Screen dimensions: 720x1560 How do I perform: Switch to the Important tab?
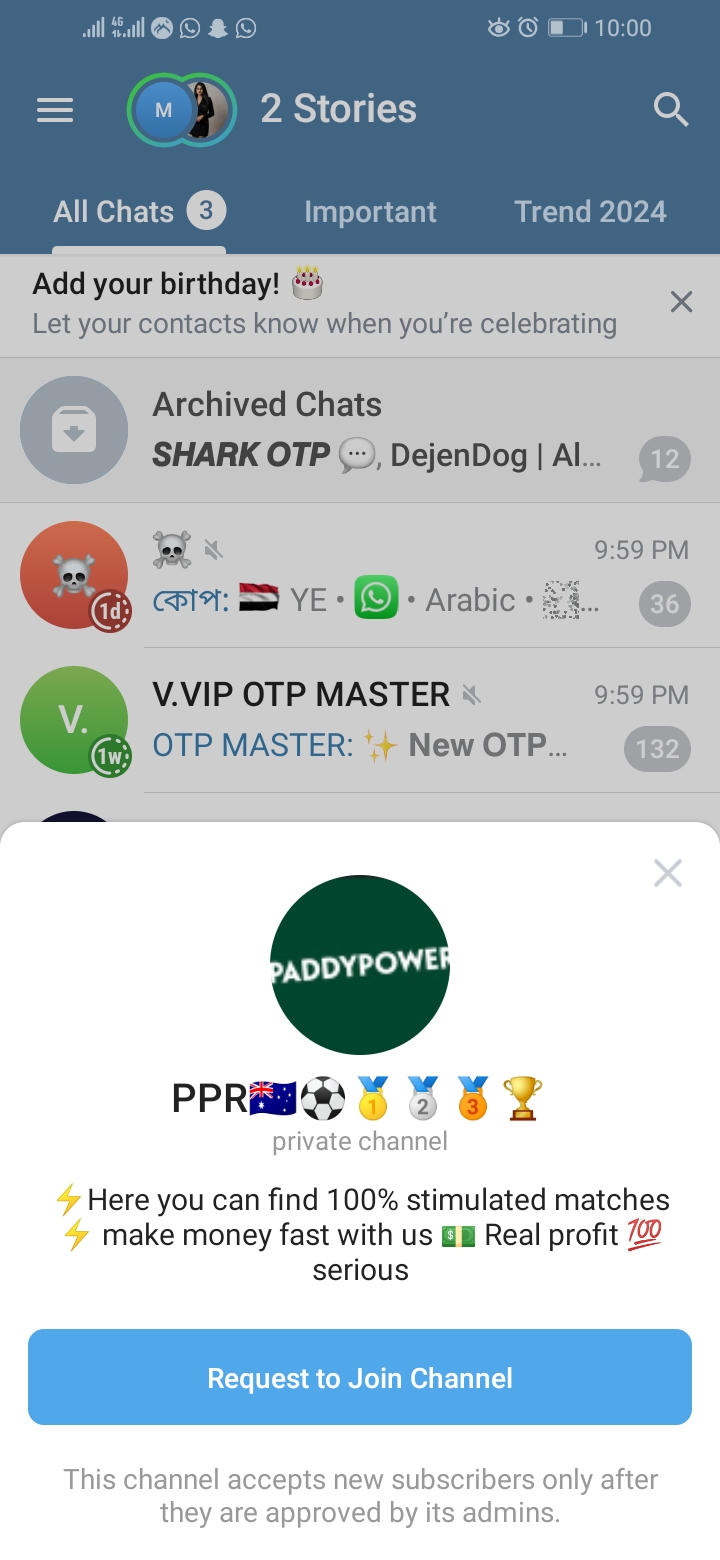click(x=370, y=212)
